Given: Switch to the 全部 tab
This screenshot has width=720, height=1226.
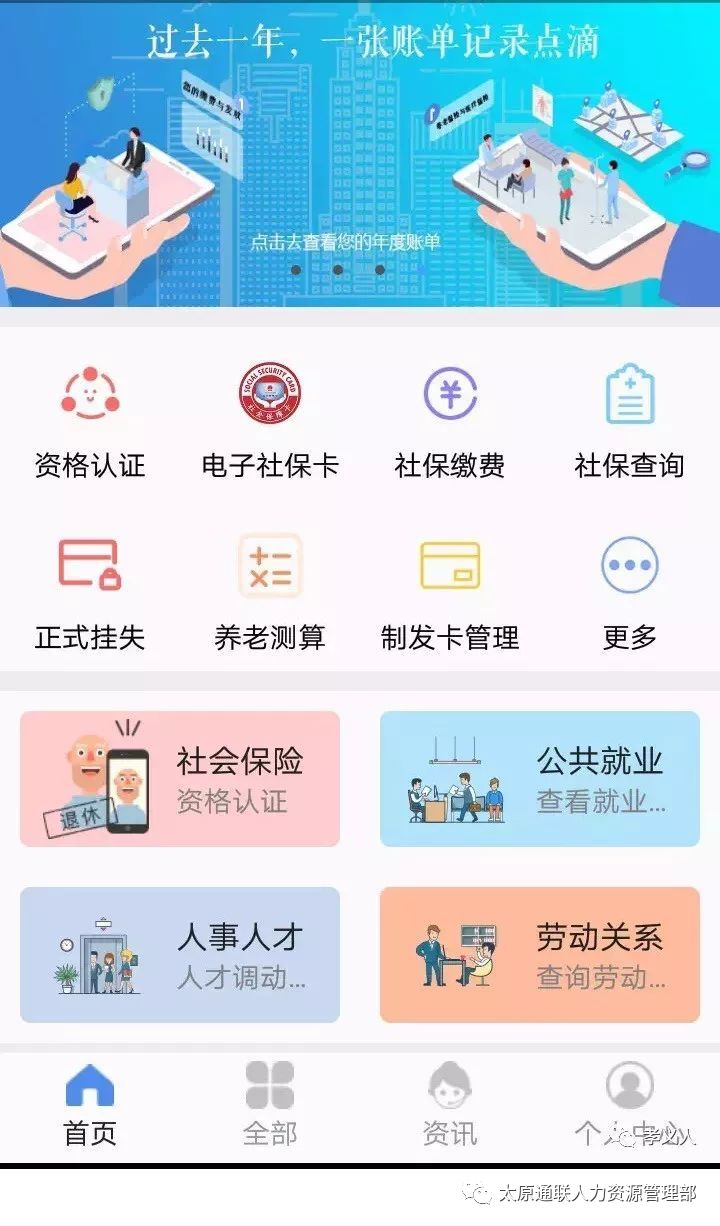Looking at the screenshot, I should [270, 1105].
